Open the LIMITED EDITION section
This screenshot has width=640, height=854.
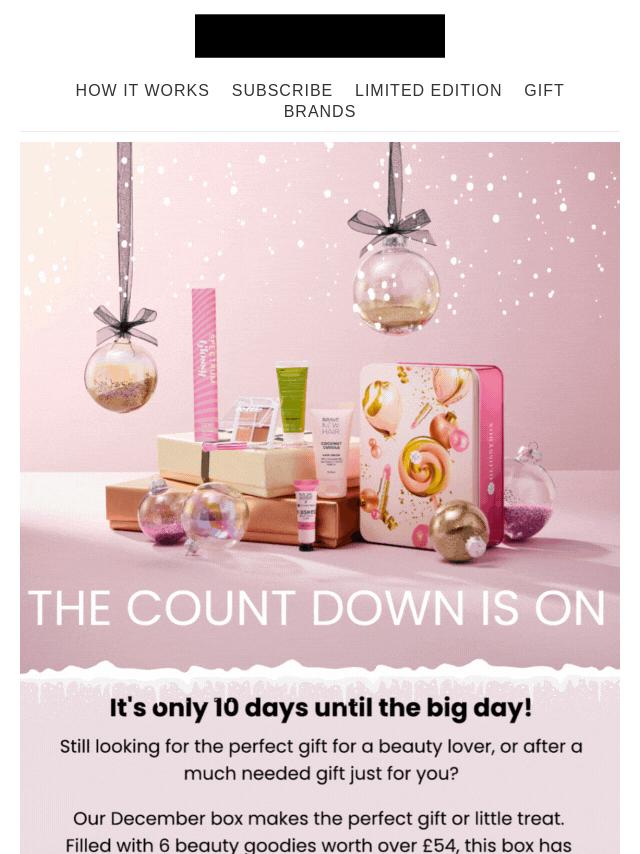pyautogui.click(x=428, y=90)
